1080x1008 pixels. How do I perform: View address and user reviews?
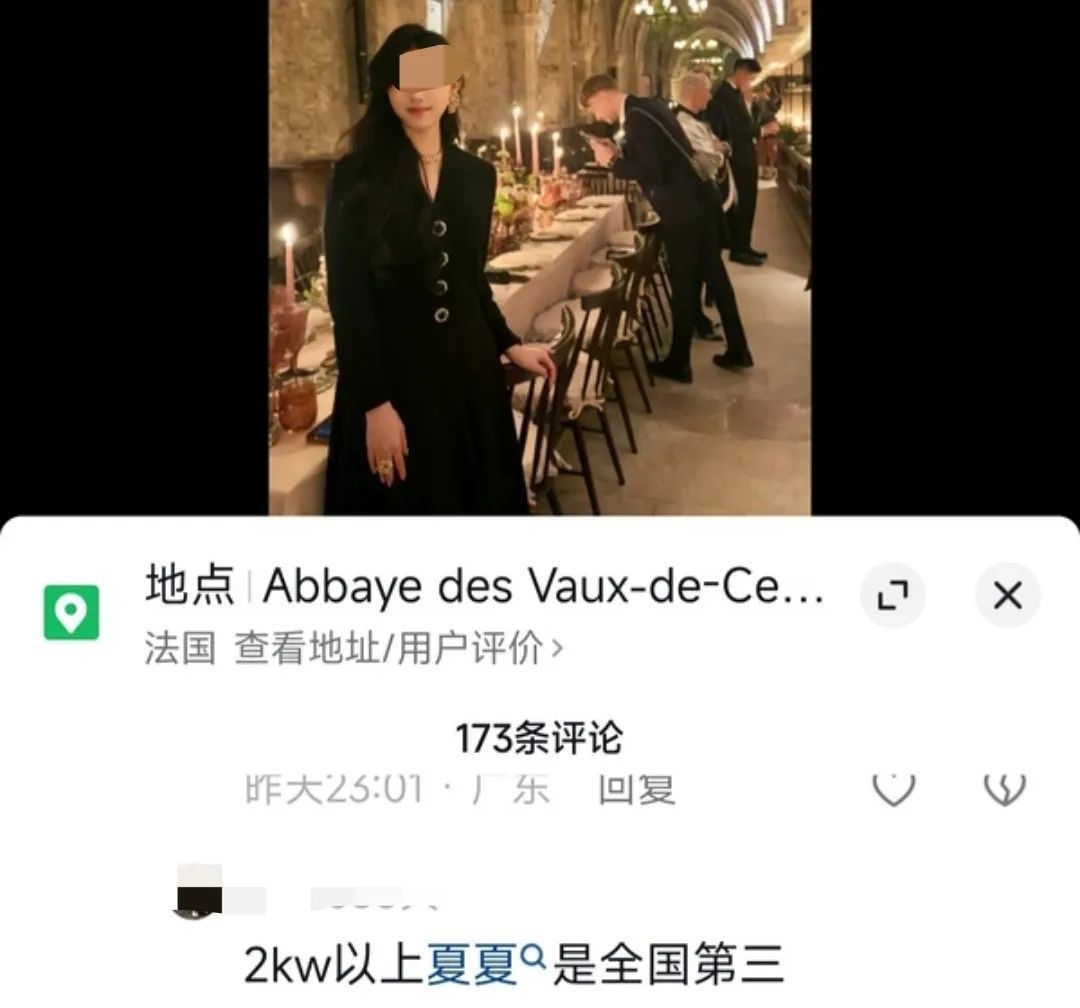(398, 649)
